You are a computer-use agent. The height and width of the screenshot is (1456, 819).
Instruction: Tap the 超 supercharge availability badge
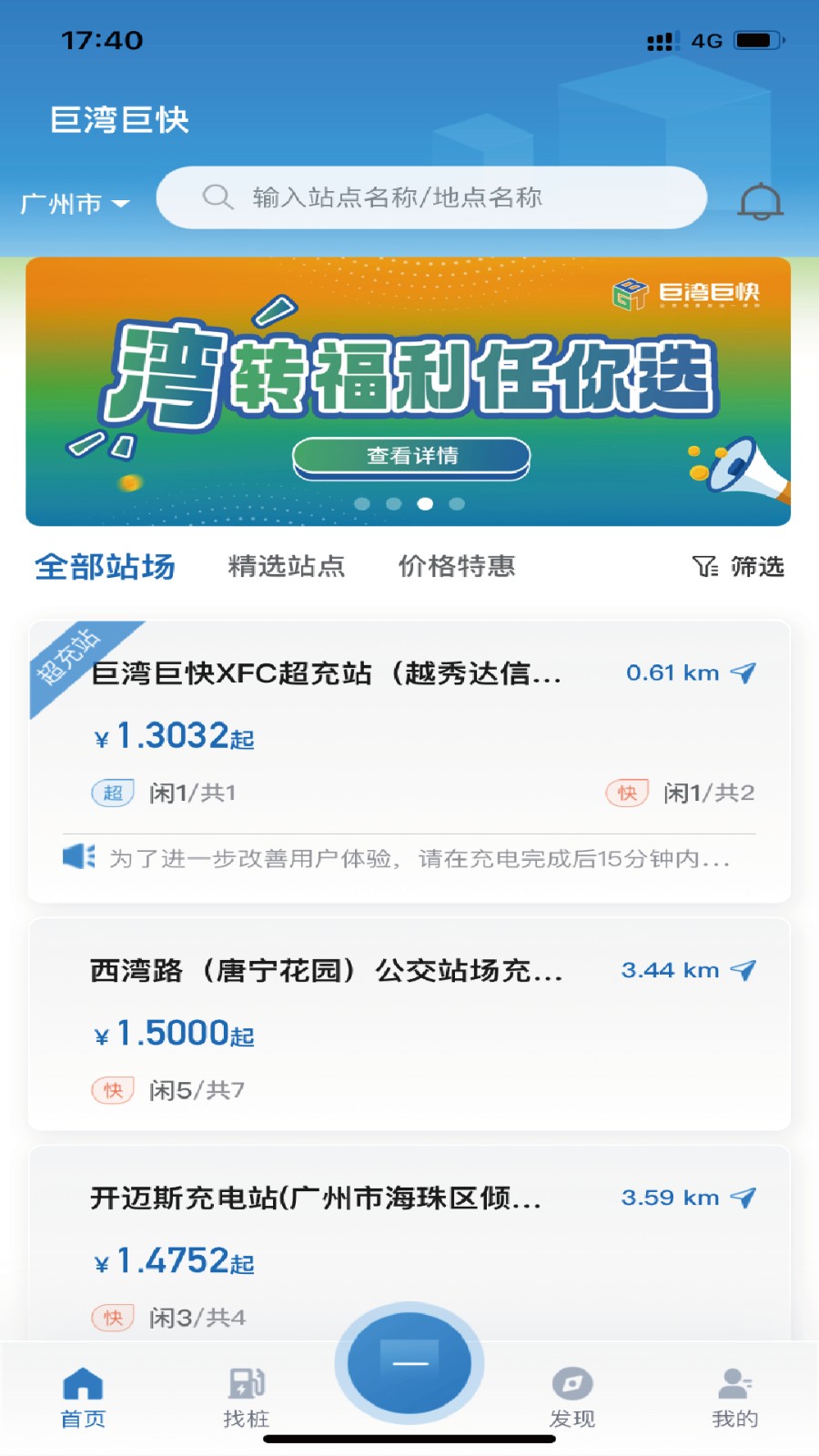[x=112, y=793]
